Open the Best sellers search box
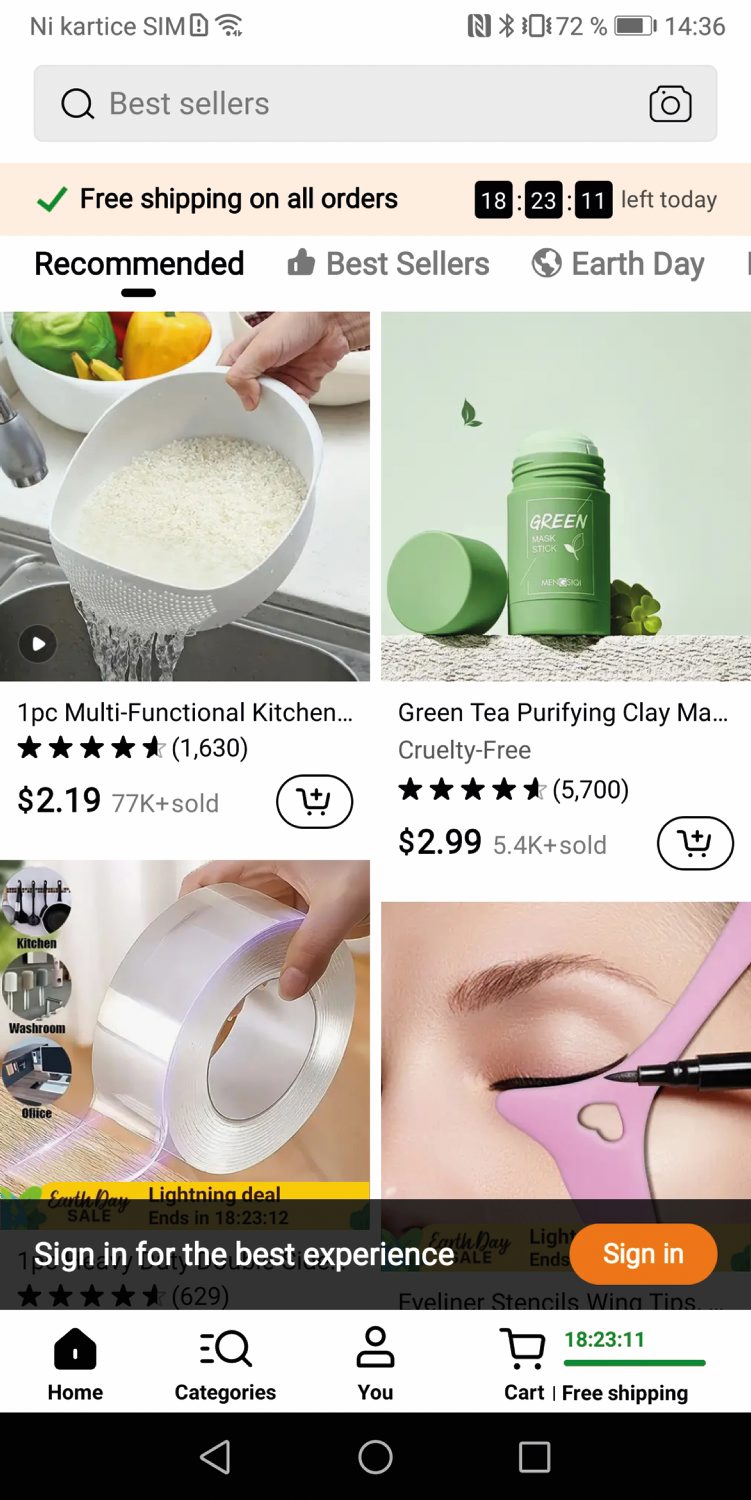The height and width of the screenshot is (1500, 751). tap(340, 104)
